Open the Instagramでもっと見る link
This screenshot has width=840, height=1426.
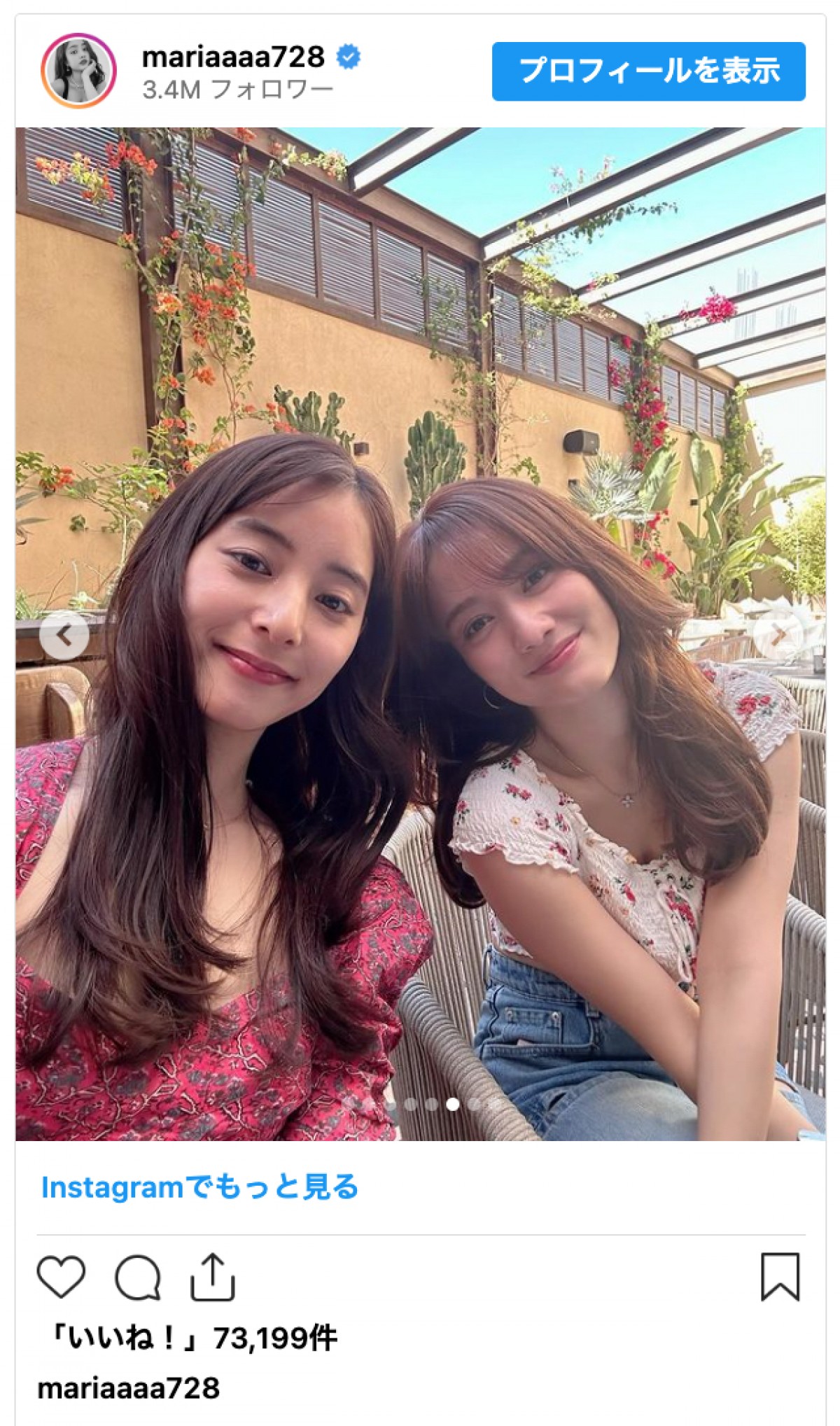coord(199,1187)
